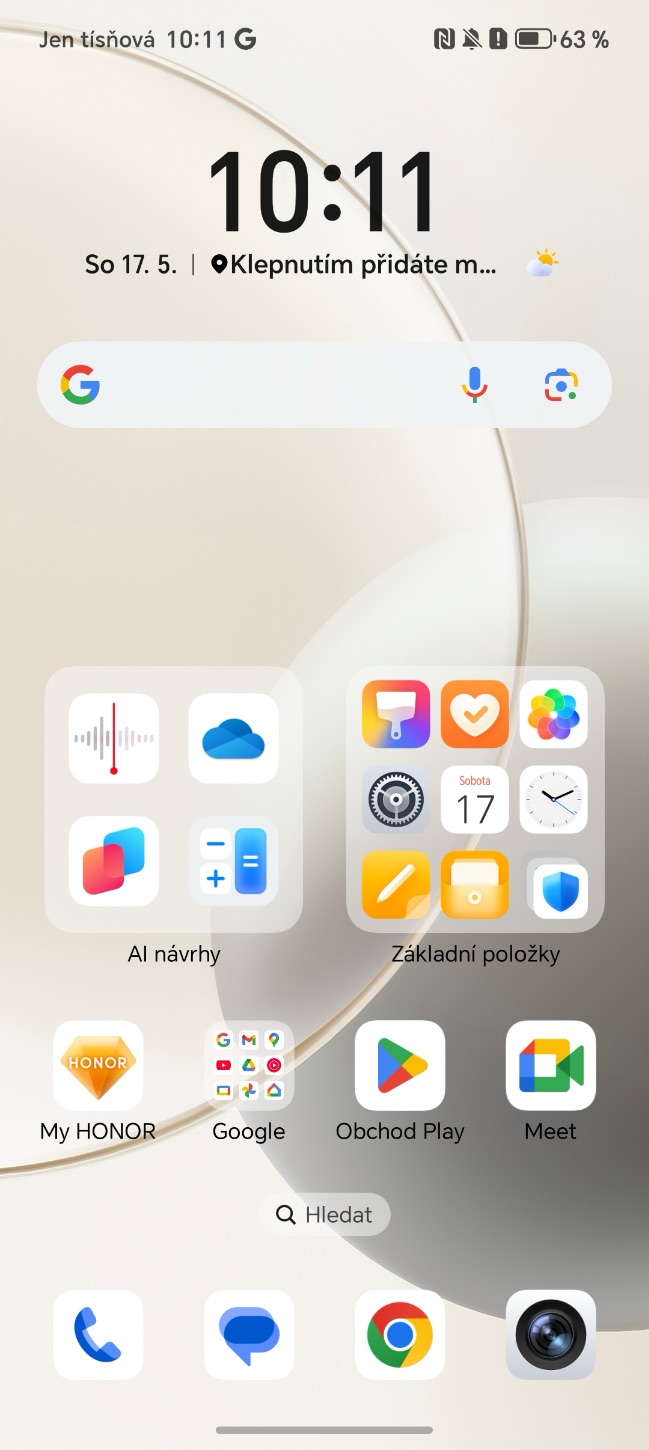Open Obchod Play store
The image size is (649, 1450).
point(400,1066)
